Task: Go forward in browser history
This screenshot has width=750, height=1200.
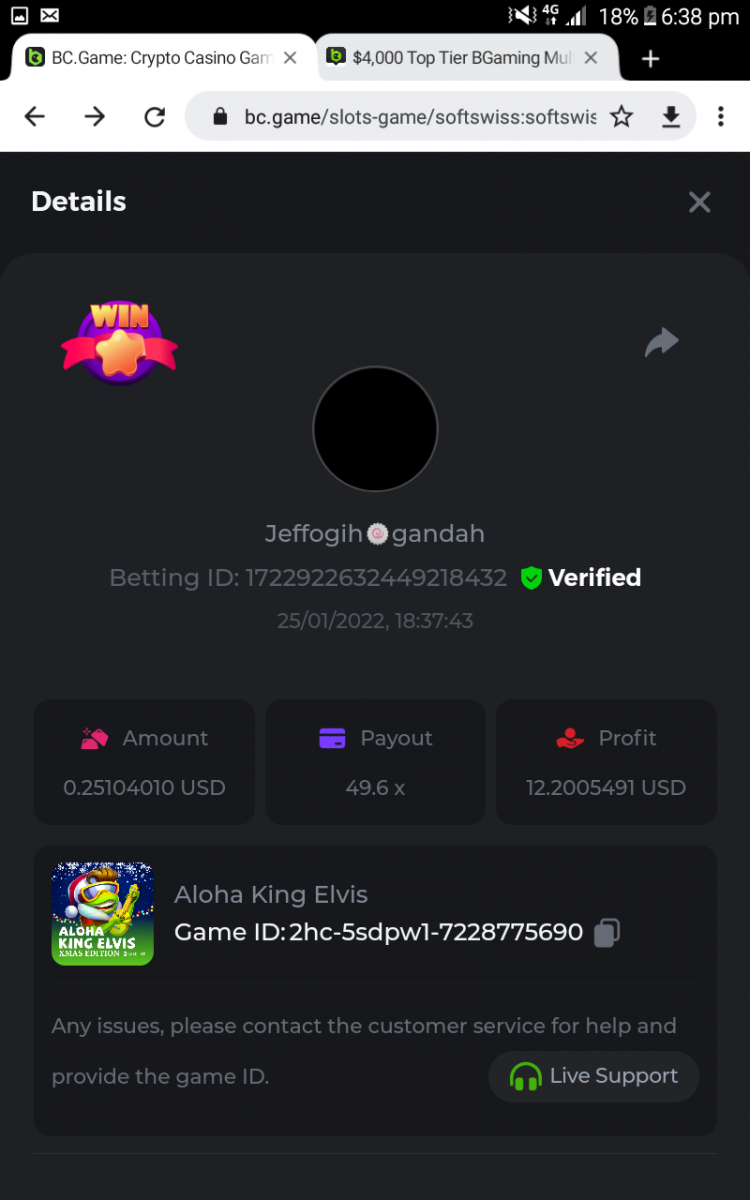Action: [95, 117]
